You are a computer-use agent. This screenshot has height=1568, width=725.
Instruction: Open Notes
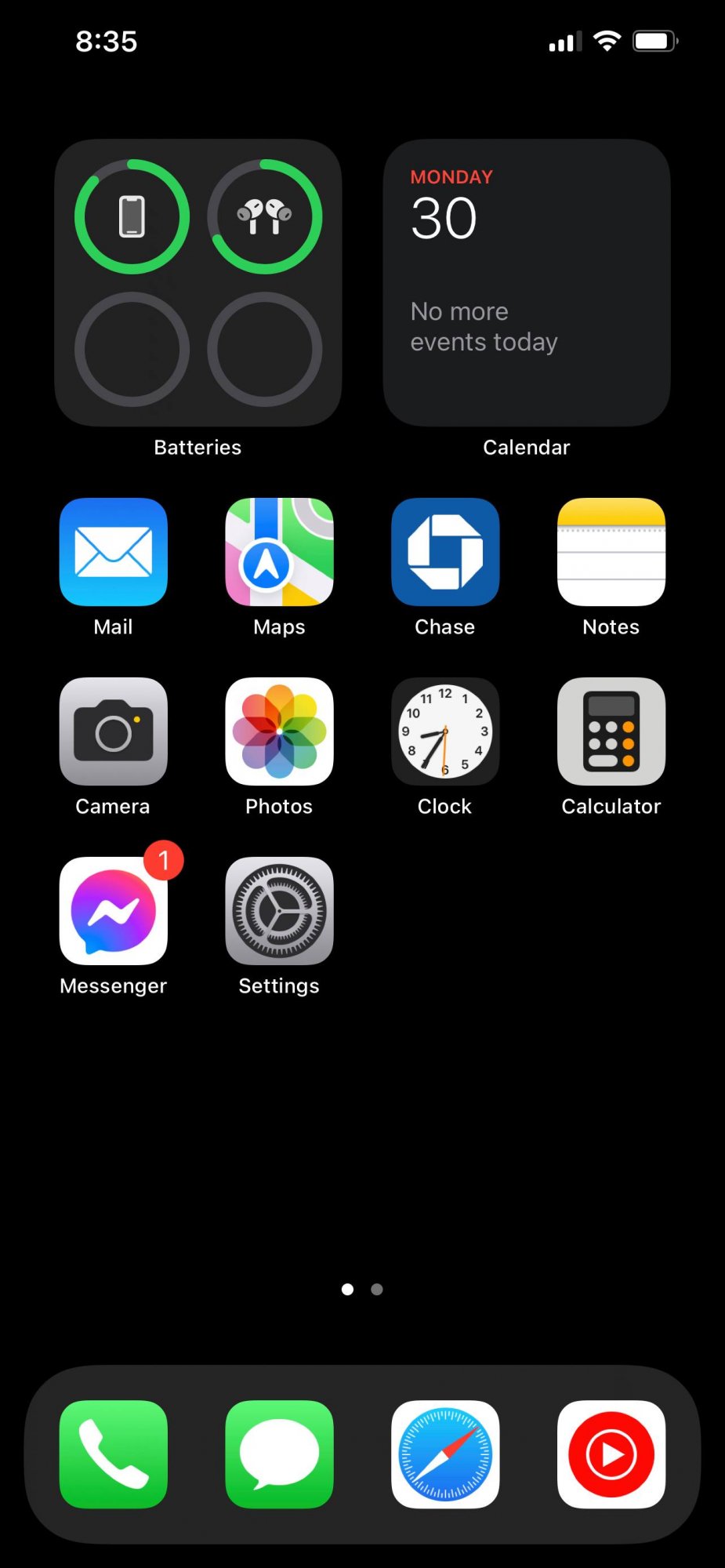(611, 552)
